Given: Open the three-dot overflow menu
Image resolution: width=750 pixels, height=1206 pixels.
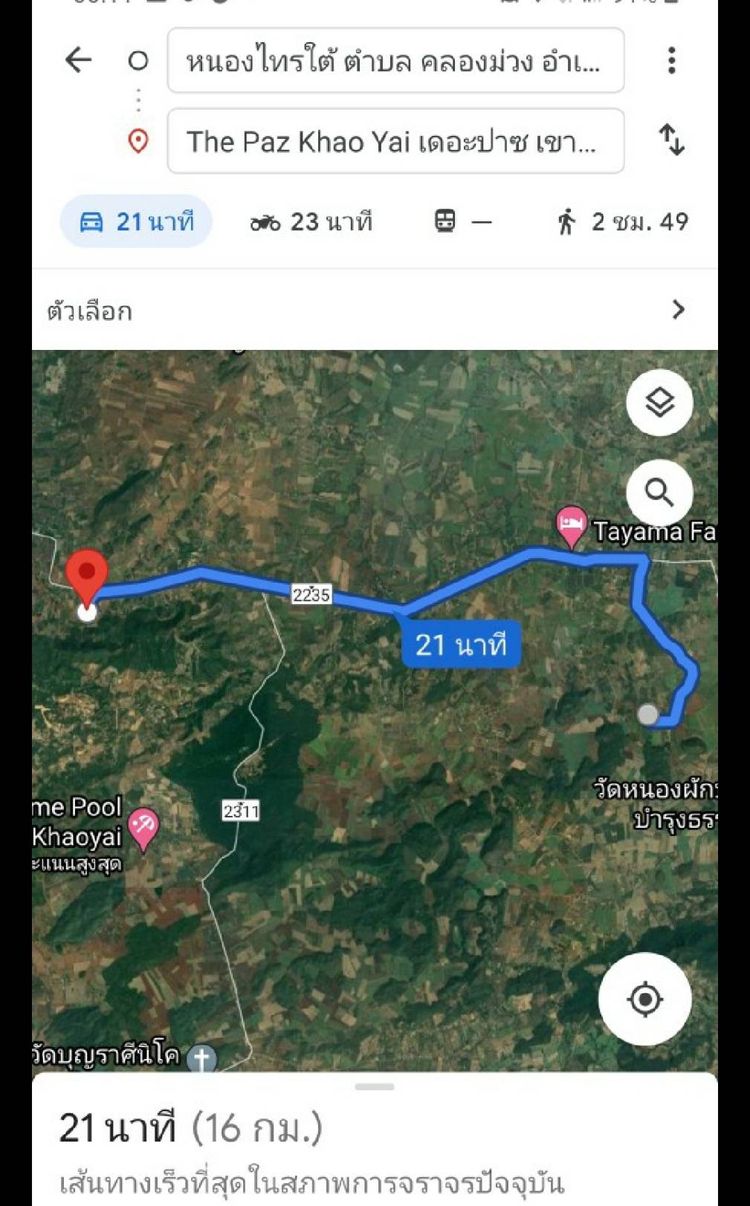Looking at the screenshot, I should (672, 60).
